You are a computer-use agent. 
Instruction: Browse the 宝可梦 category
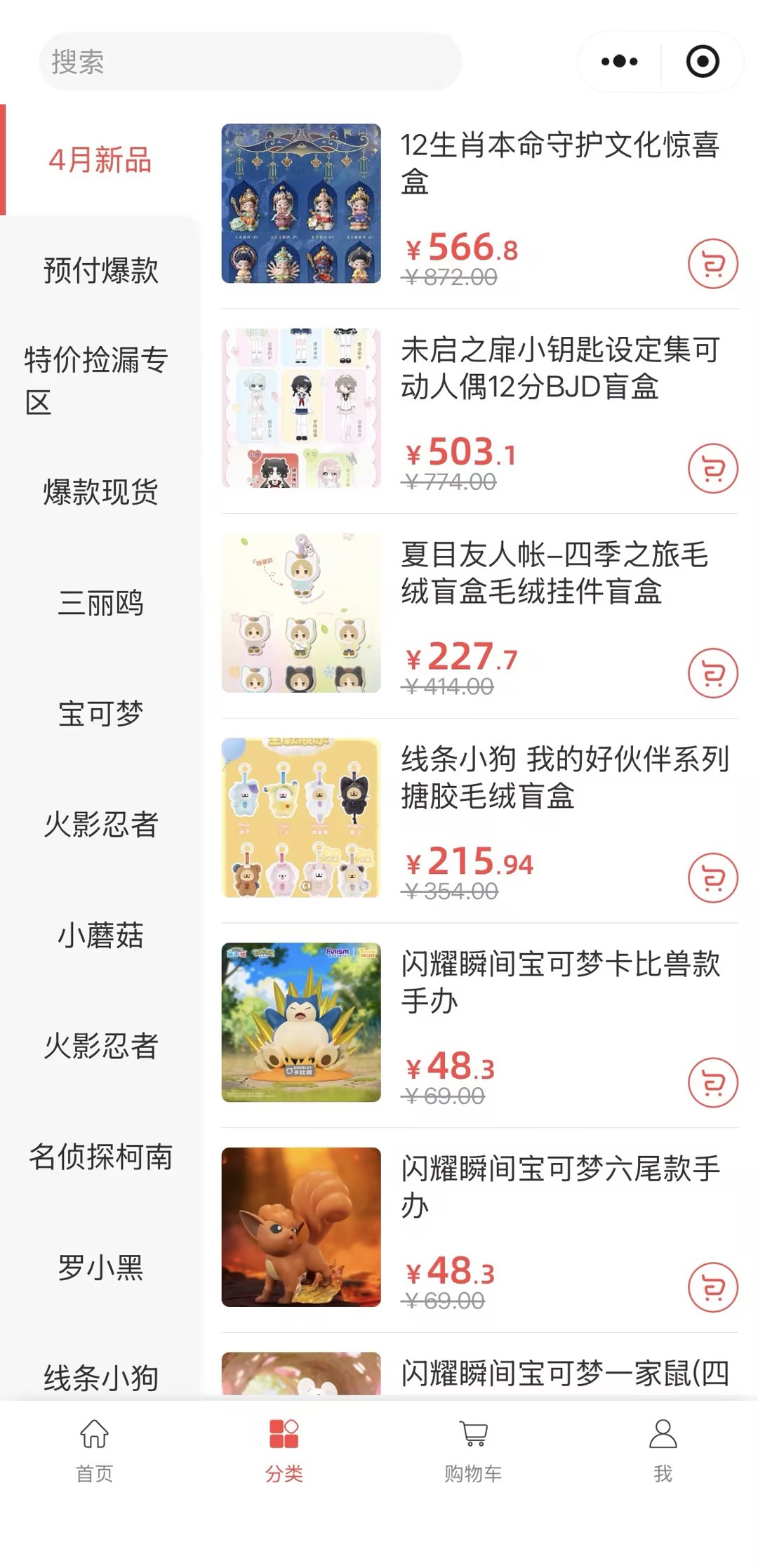click(x=100, y=714)
